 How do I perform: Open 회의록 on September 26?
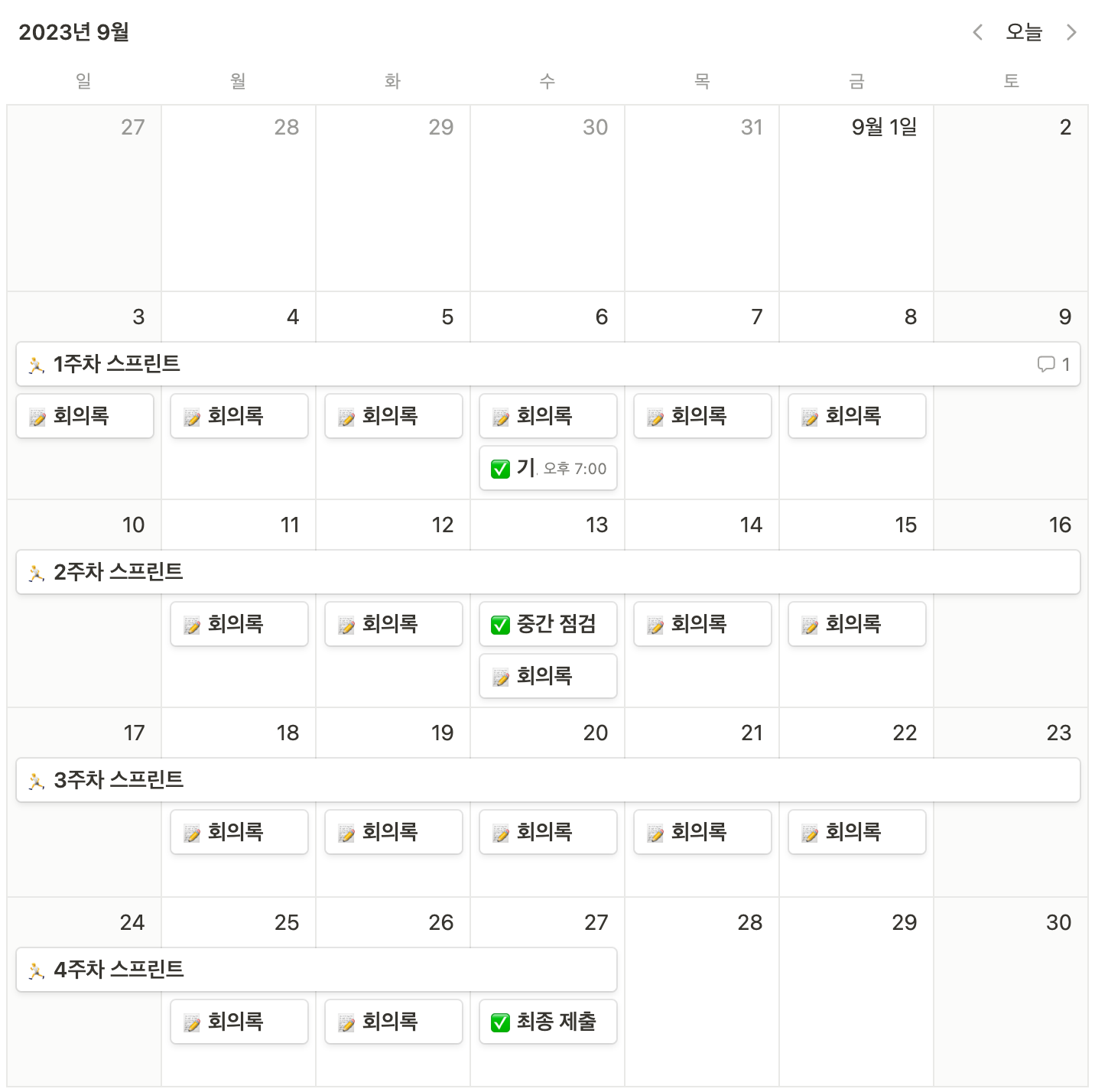[393, 1022]
